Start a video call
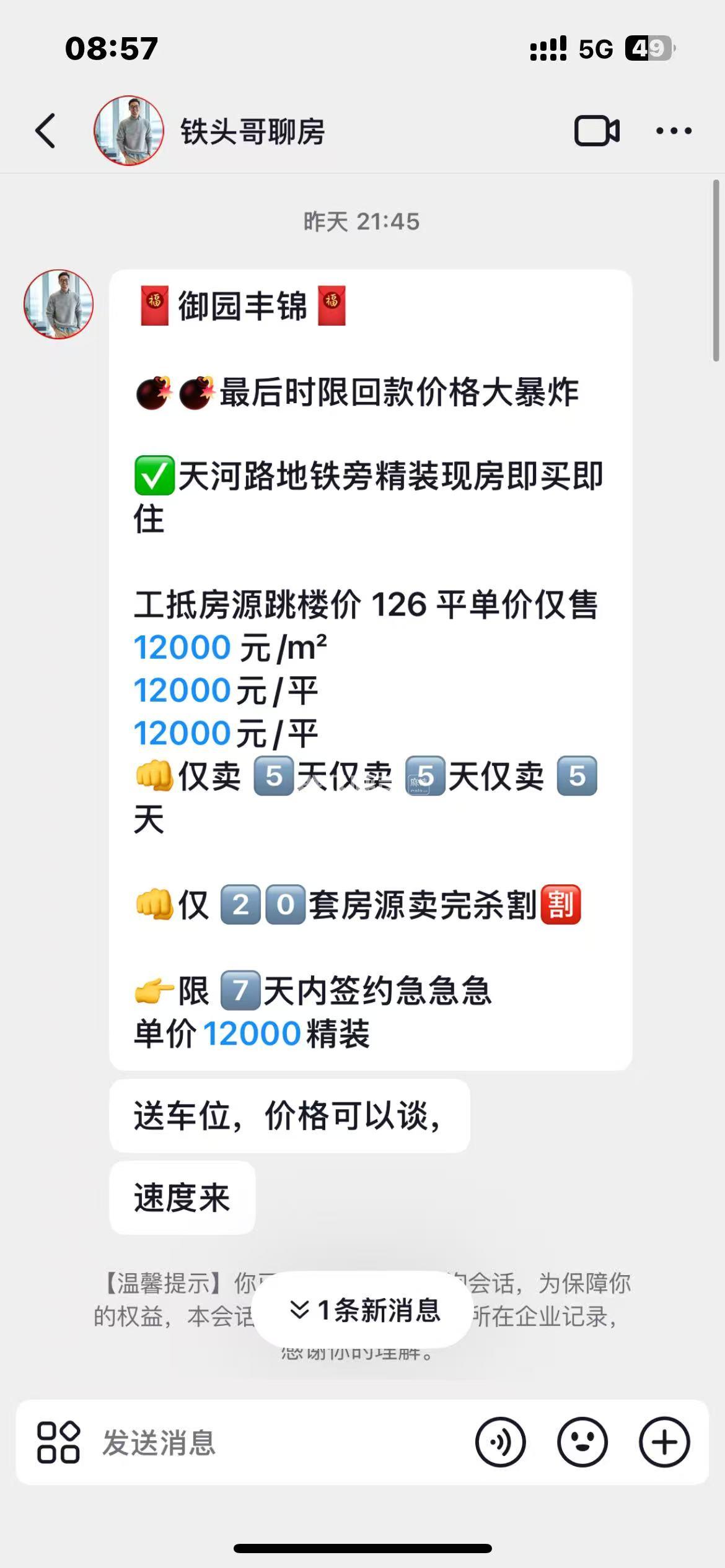This screenshot has width=725, height=1568. pos(596,131)
